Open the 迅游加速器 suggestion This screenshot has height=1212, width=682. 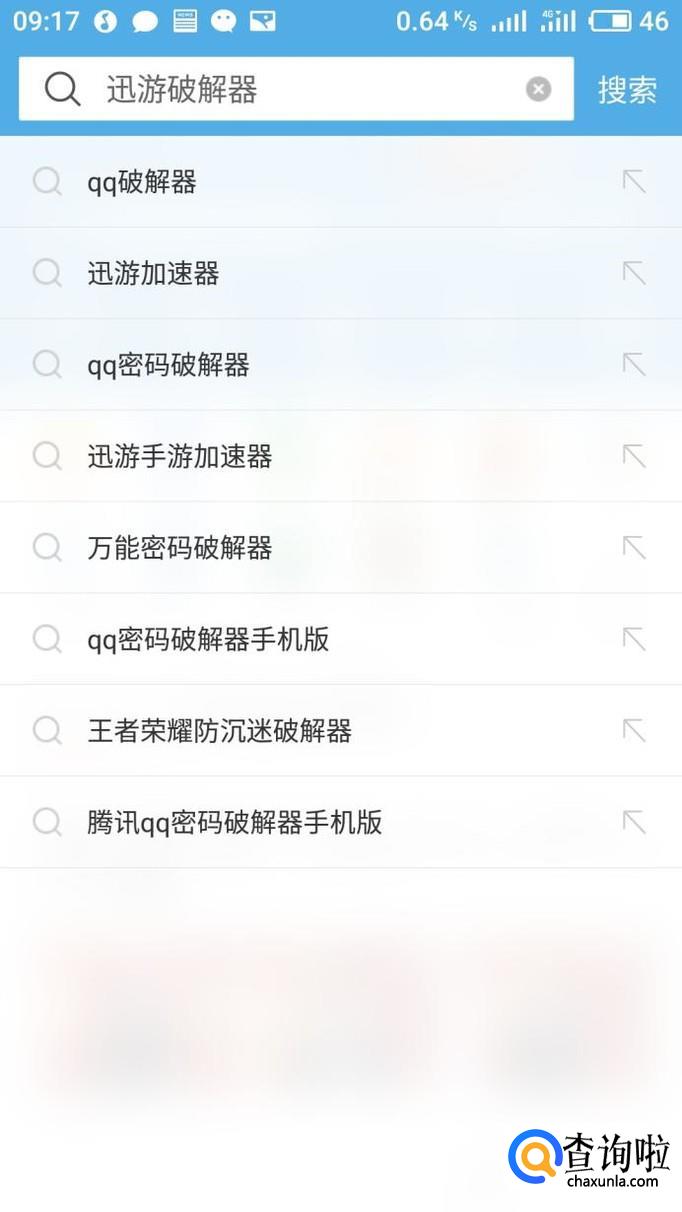pyautogui.click(x=153, y=273)
